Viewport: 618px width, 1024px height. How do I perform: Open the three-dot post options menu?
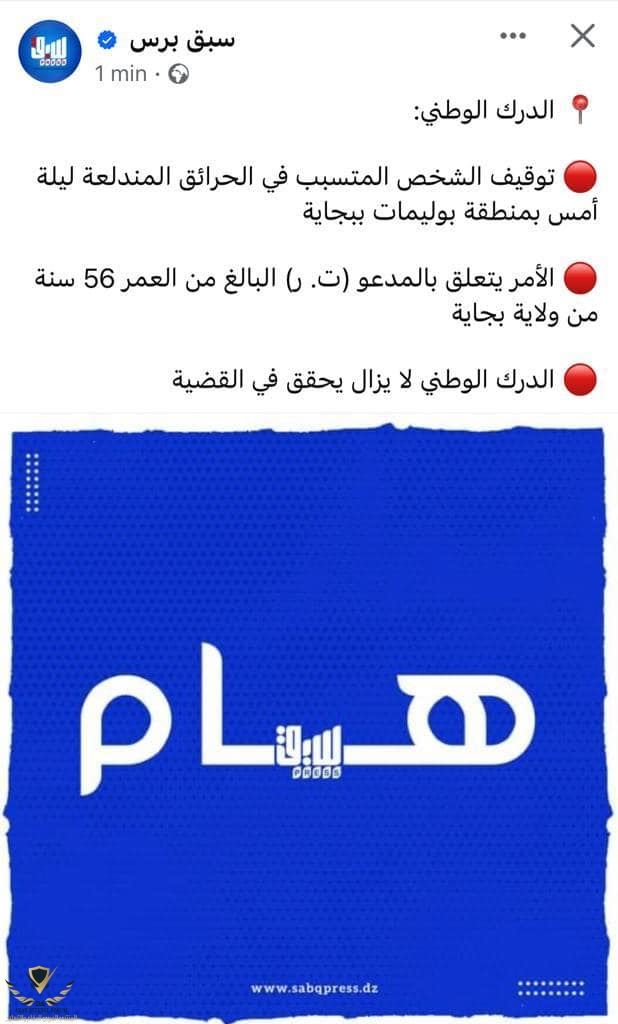point(513,37)
